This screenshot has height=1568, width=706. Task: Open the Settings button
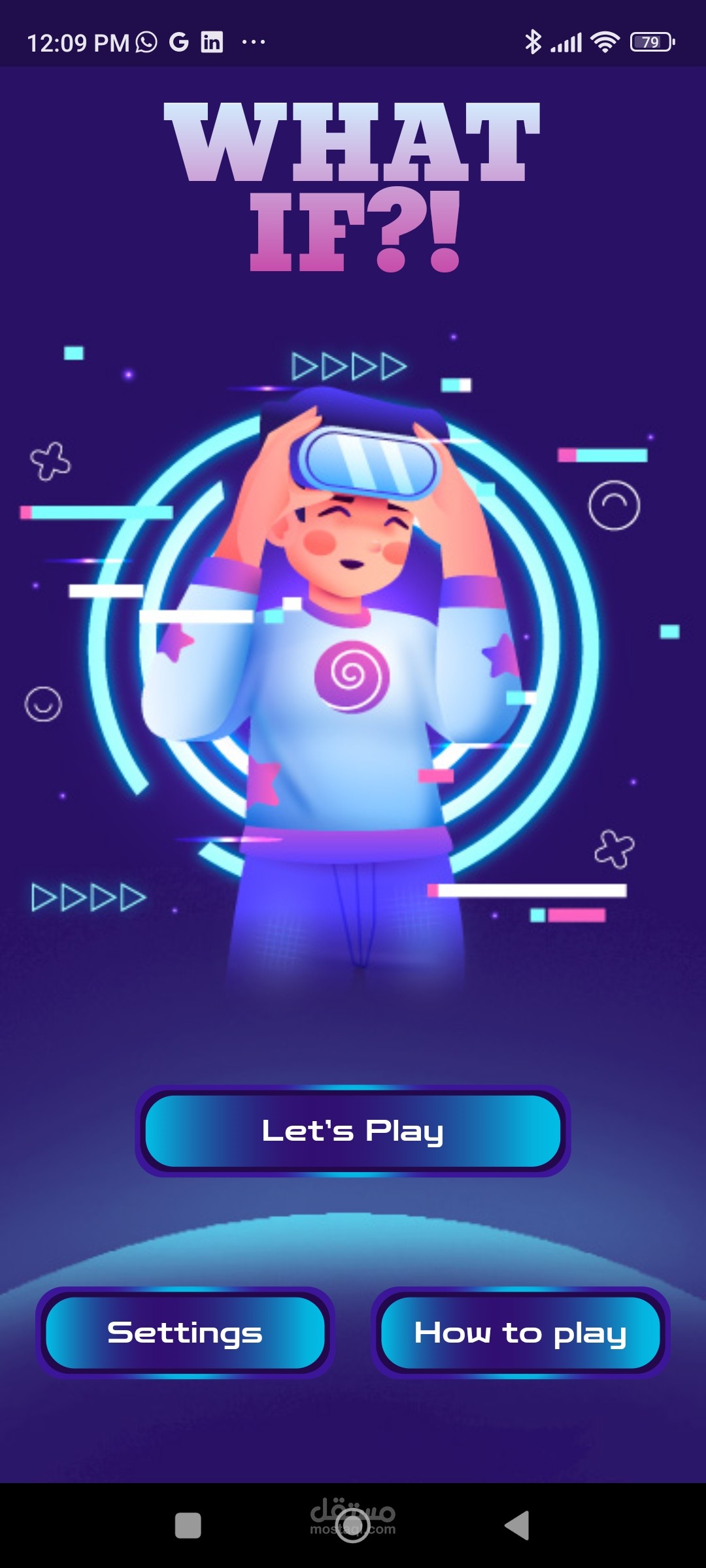[185, 1333]
